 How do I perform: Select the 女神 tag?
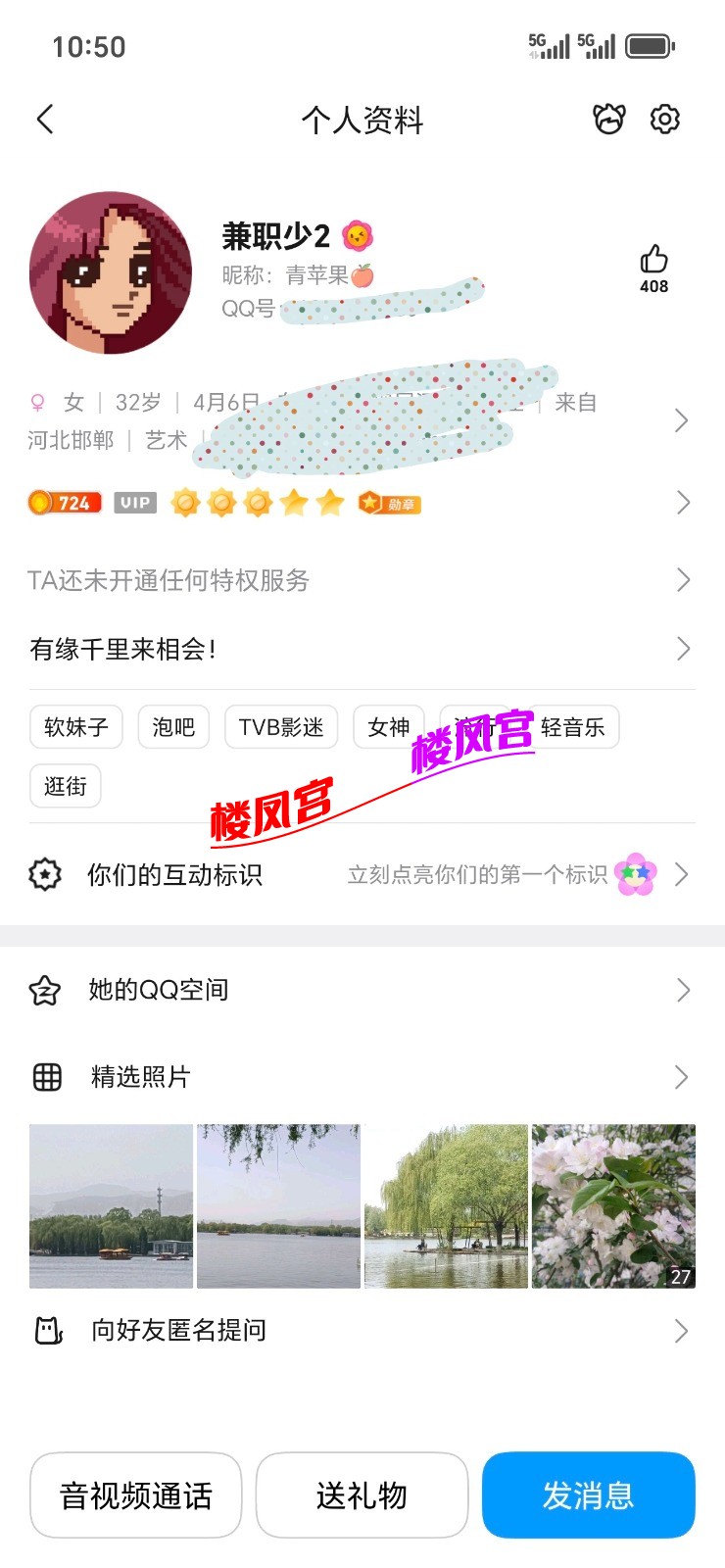click(388, 726)
